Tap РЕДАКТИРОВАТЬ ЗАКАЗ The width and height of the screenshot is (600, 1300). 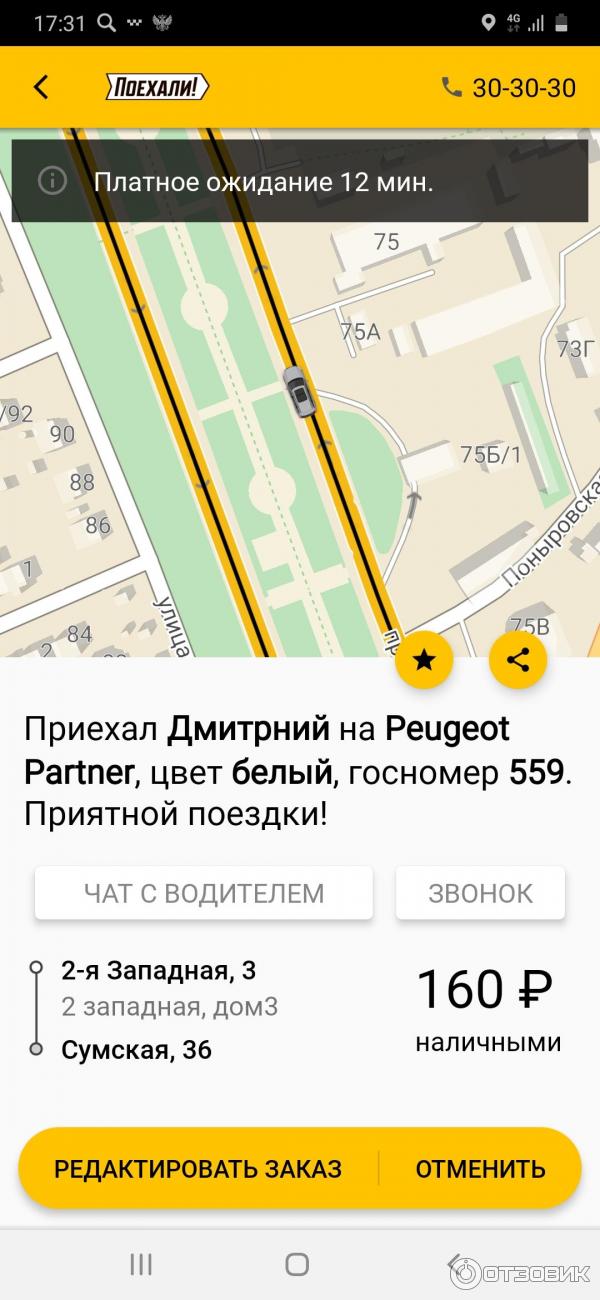(198, 1168)
